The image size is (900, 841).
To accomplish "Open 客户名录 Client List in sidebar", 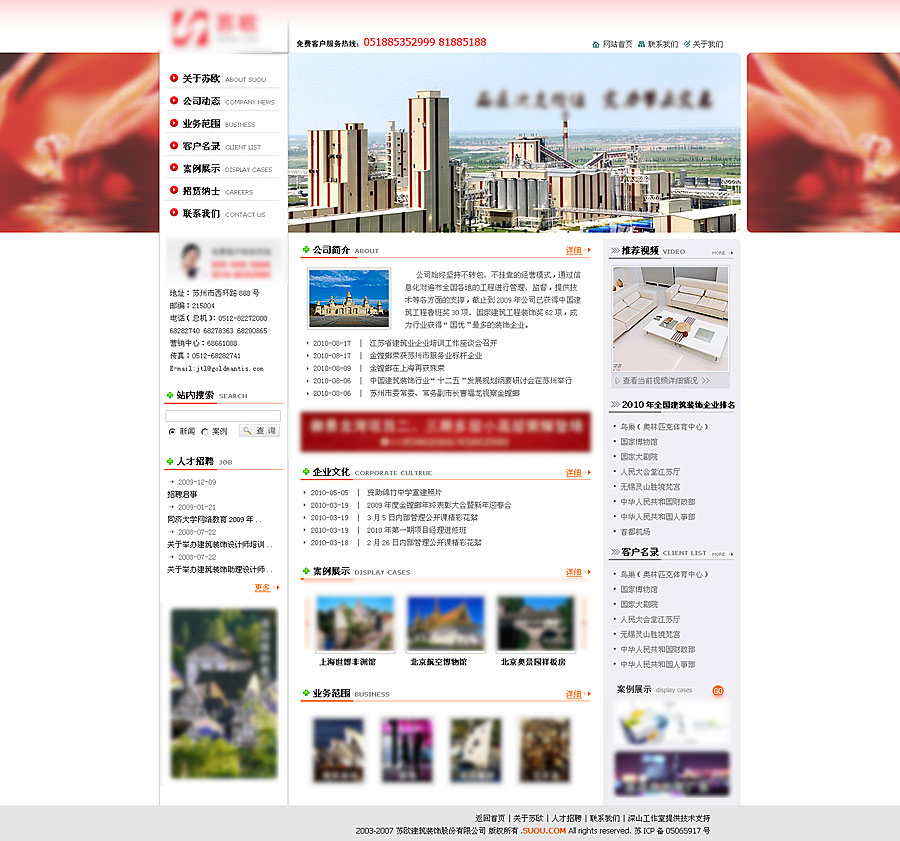I will pos(201,146).
